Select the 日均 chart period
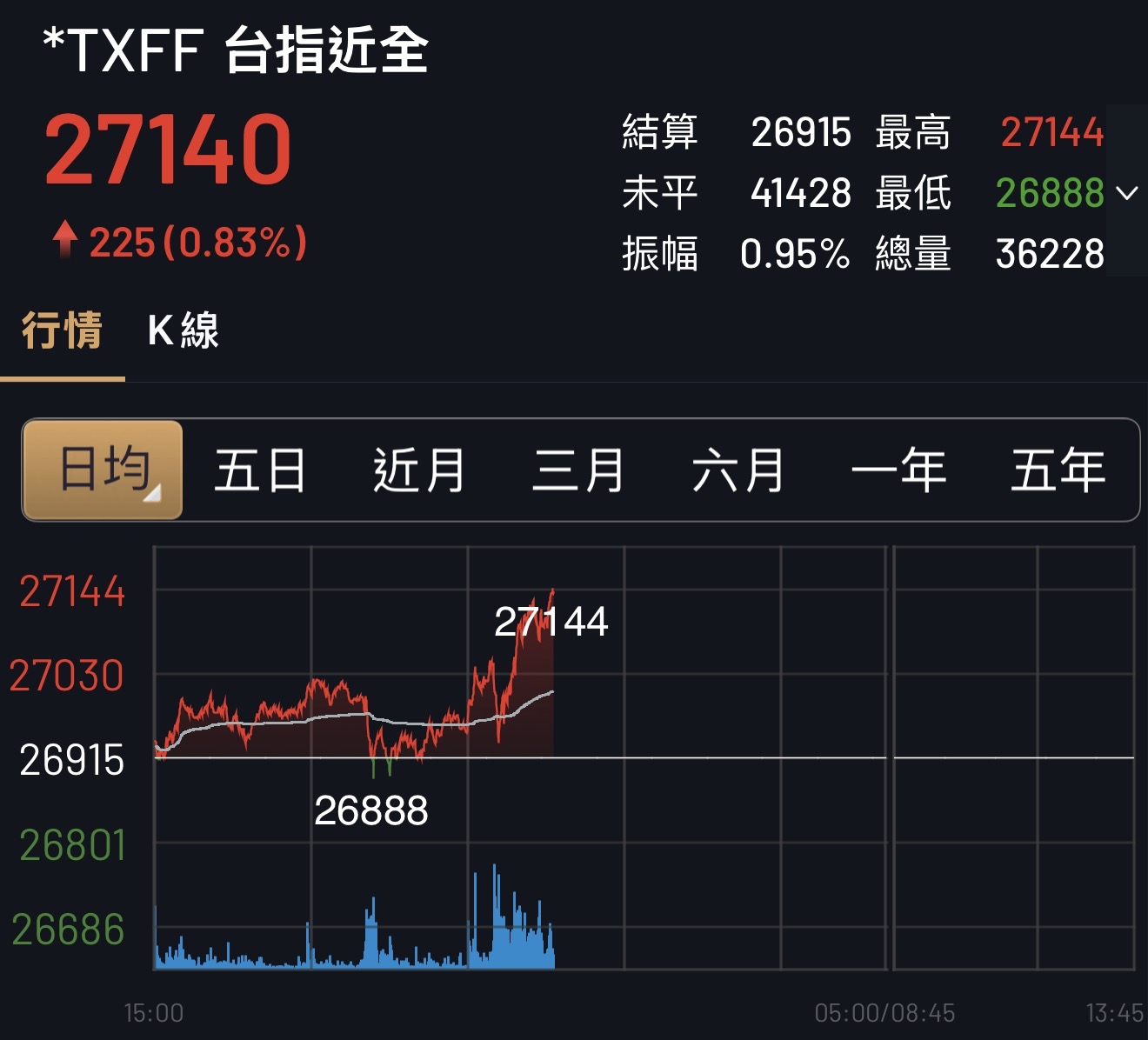Screen dimensions: 1148x1040 point(103,470)
